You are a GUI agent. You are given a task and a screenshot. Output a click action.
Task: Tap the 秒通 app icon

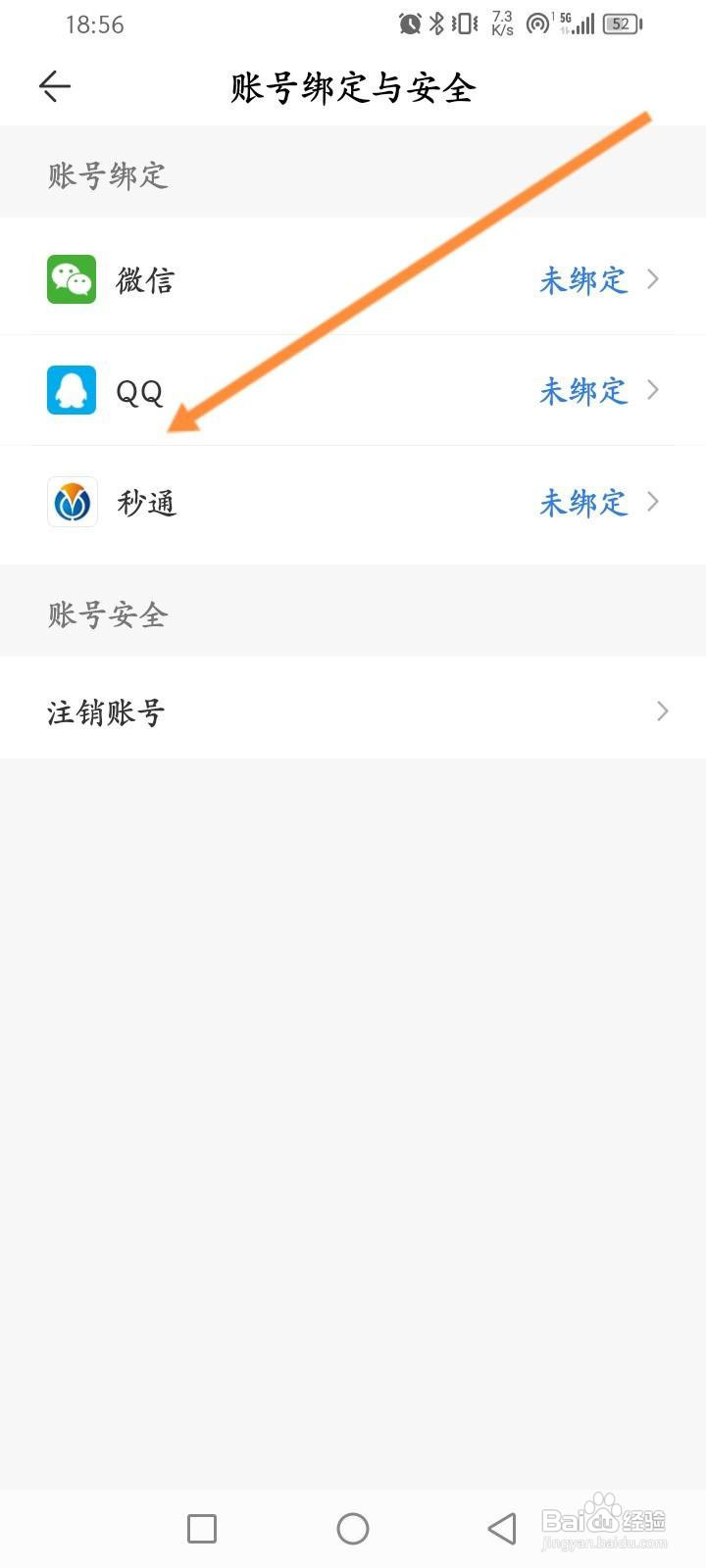(x=72, y=502)
